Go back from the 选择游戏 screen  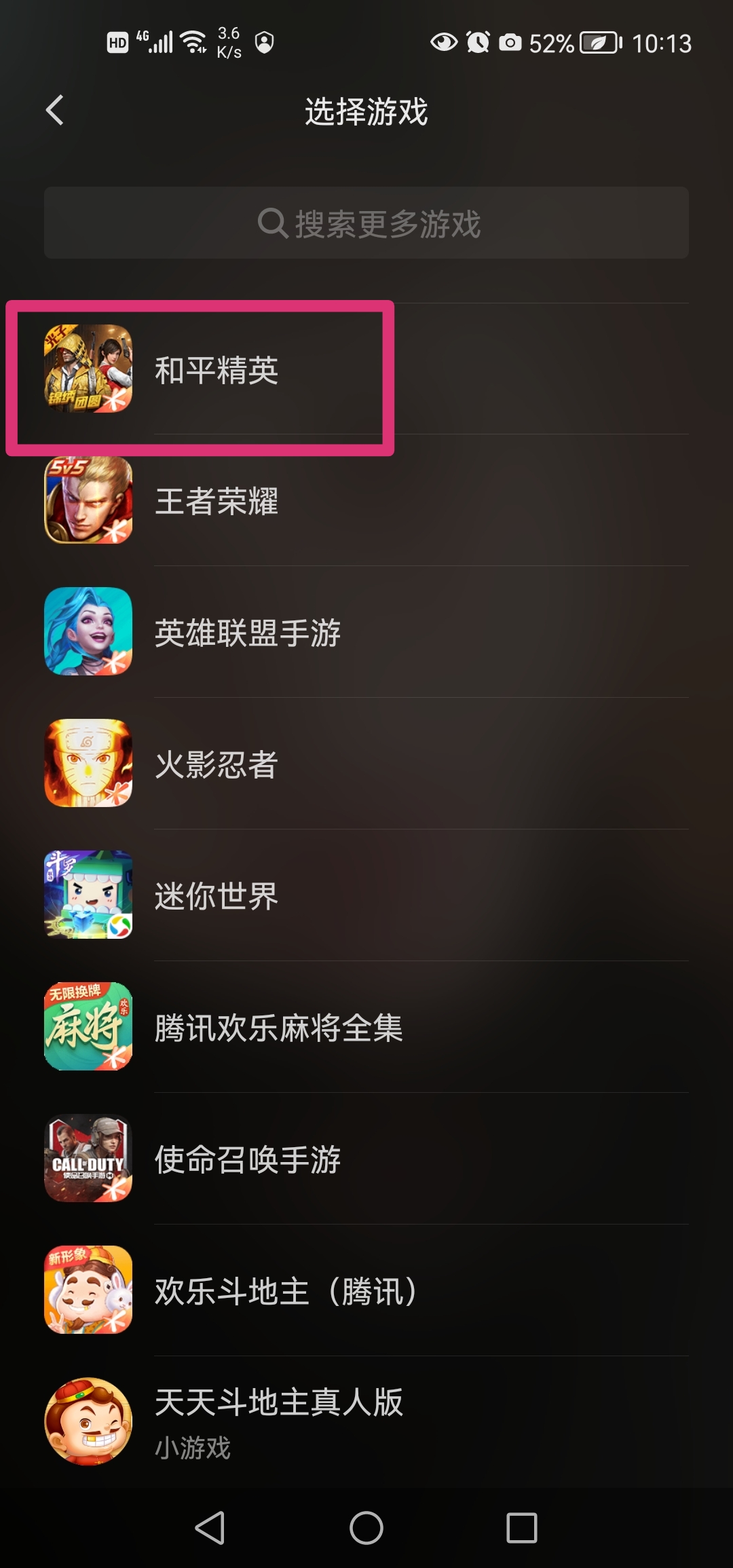click(55, 111)
